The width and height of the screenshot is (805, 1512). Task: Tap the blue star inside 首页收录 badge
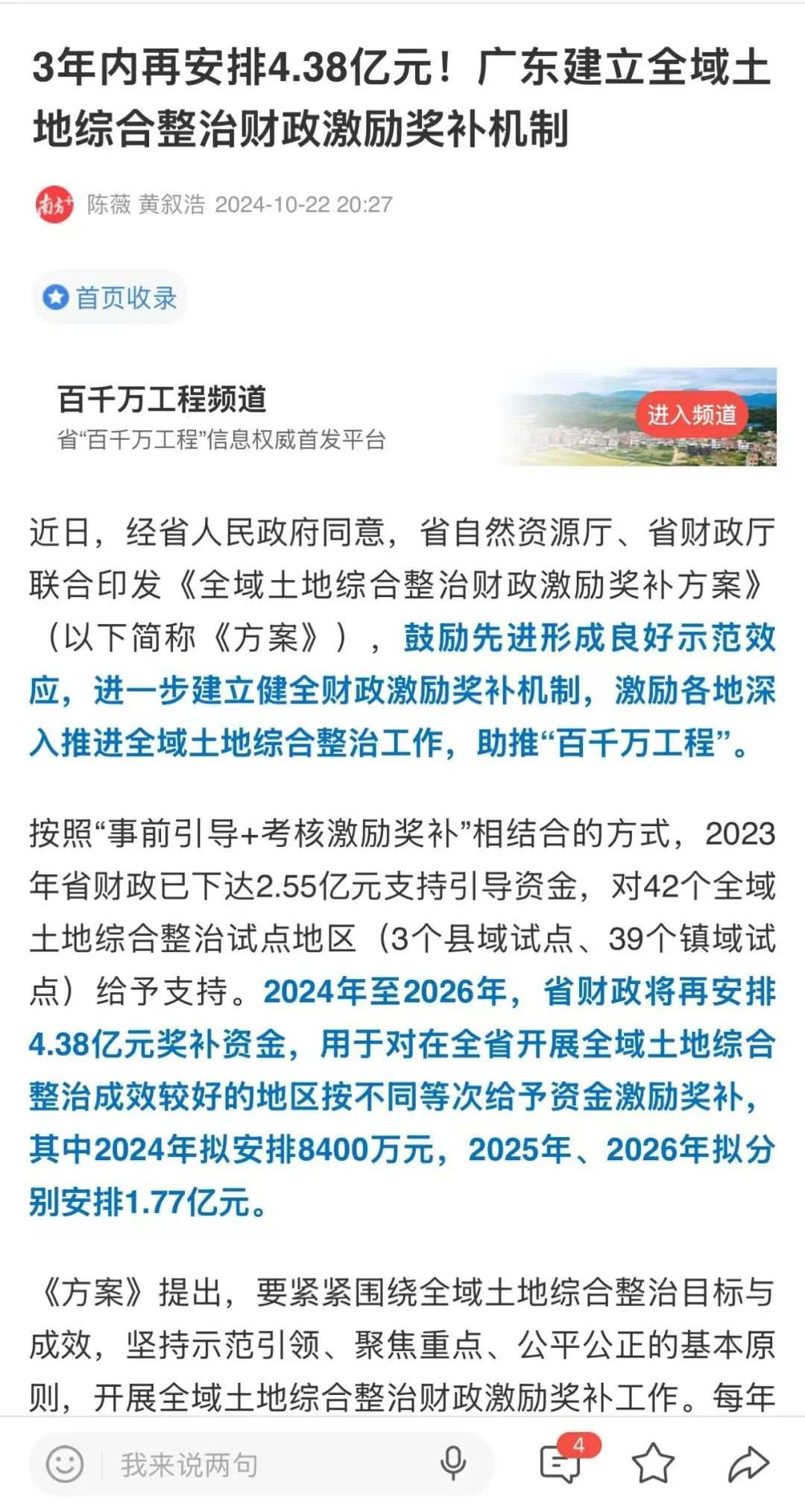click(57, 297)
